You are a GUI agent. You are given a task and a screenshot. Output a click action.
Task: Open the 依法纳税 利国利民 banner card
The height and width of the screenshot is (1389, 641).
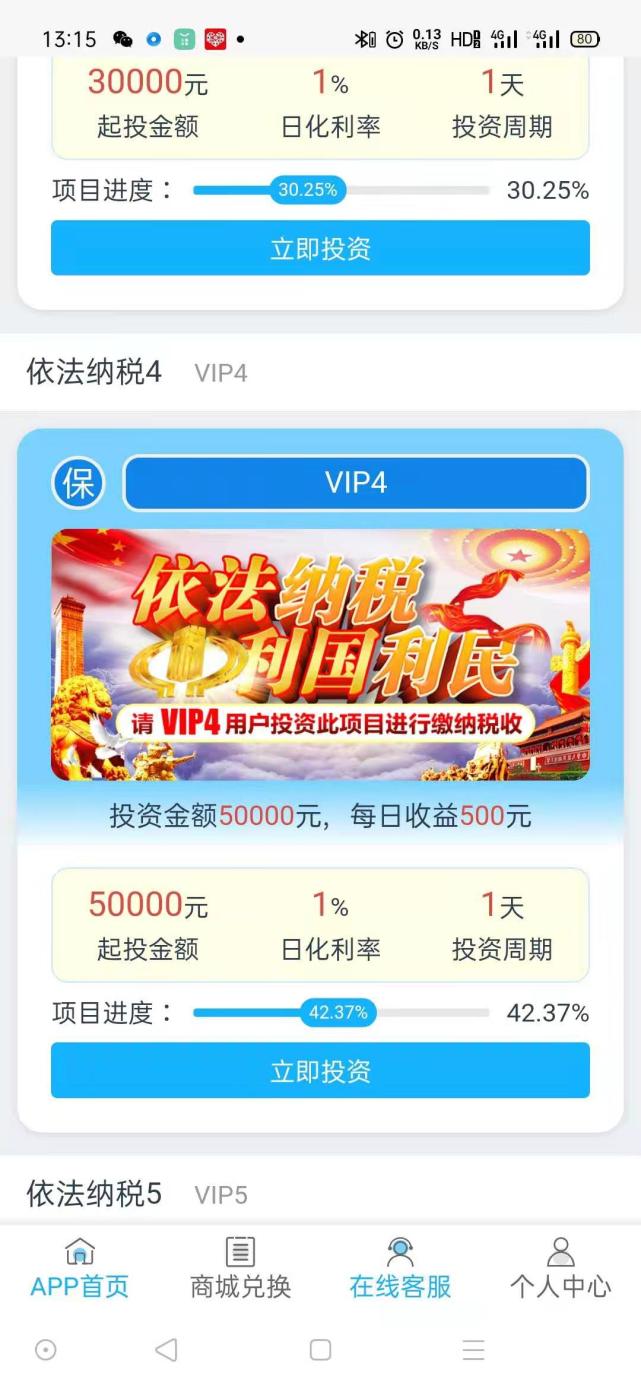coord(320,654)
